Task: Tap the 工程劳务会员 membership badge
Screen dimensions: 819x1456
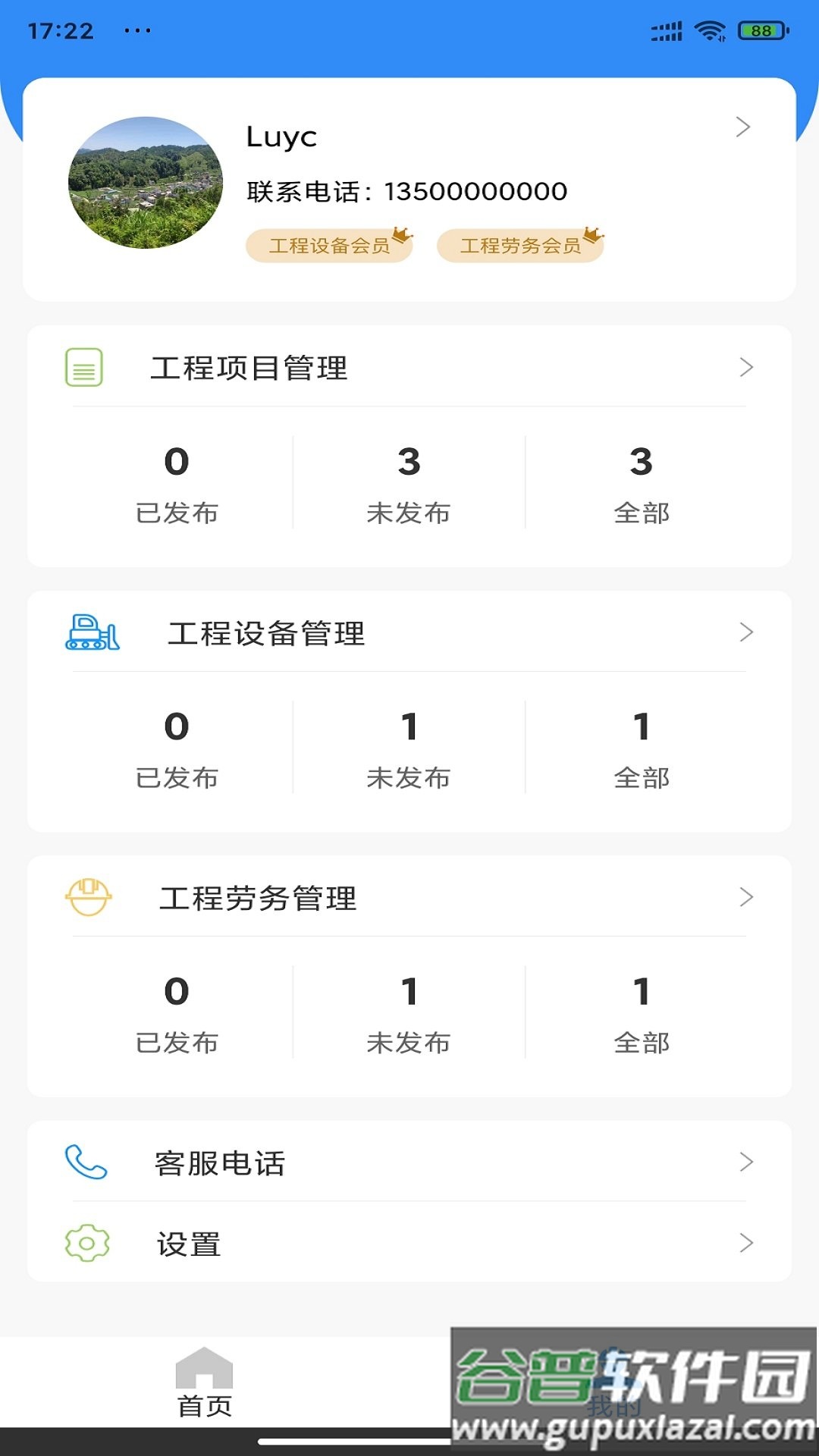Action: coord(519,245)
